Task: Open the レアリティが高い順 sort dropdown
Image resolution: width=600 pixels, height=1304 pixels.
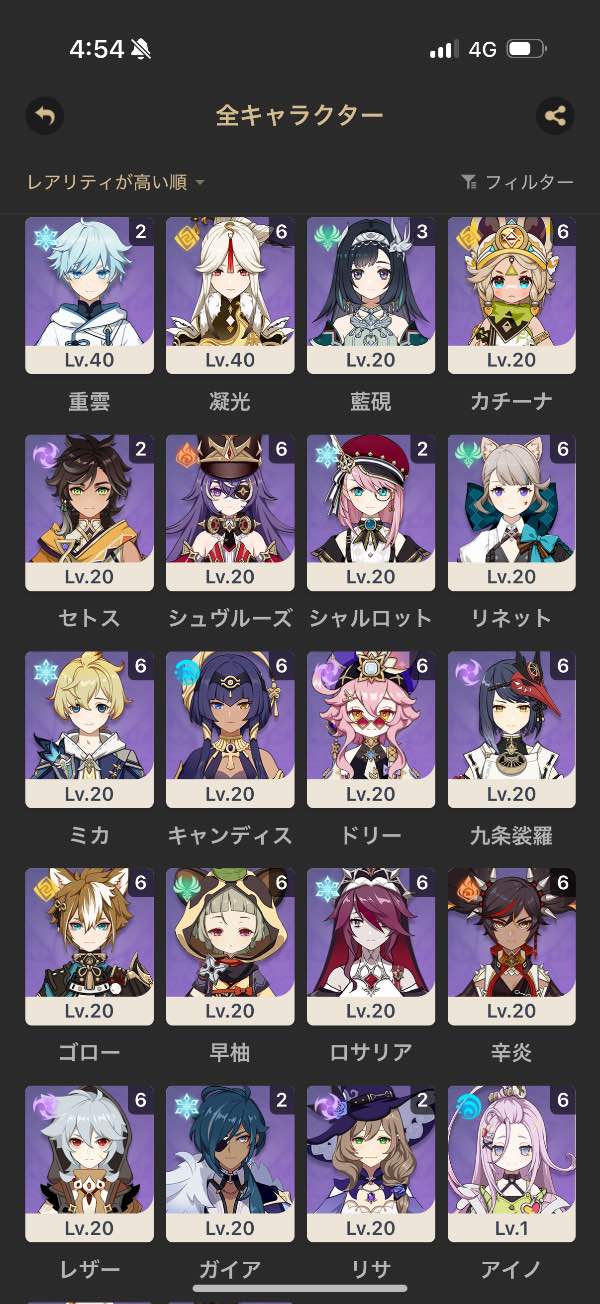Action: (x=115, y=182)
